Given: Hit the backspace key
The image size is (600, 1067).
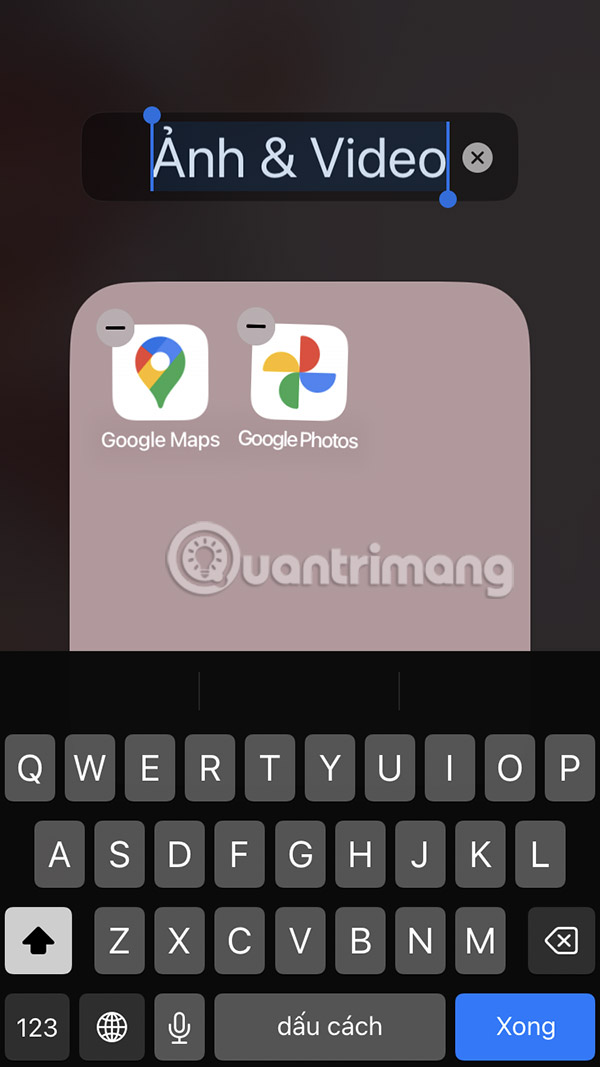Looking at the screenshot, I should [561, 940].
